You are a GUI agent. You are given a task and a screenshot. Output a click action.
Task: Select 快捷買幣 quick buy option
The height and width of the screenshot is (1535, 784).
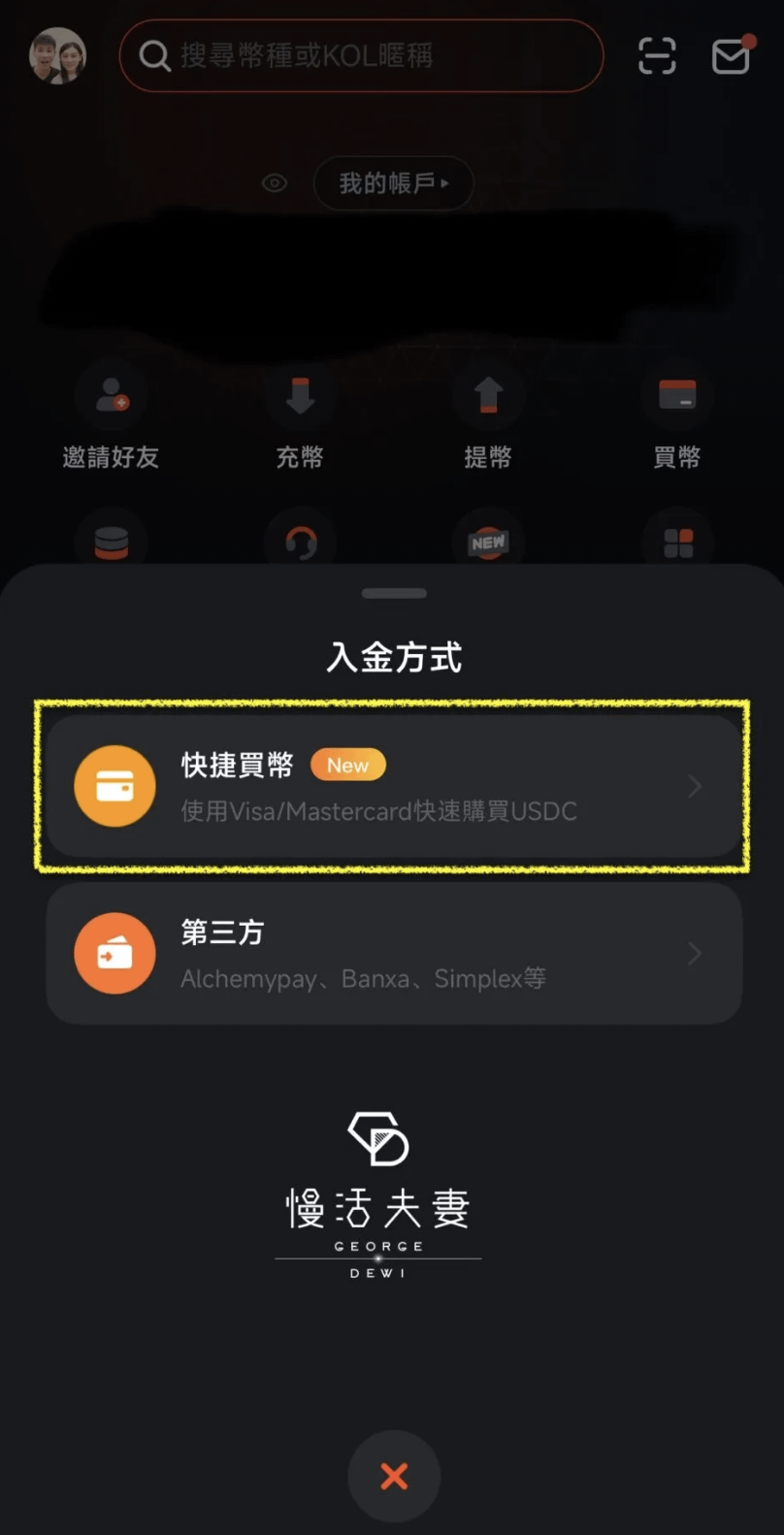394,786
